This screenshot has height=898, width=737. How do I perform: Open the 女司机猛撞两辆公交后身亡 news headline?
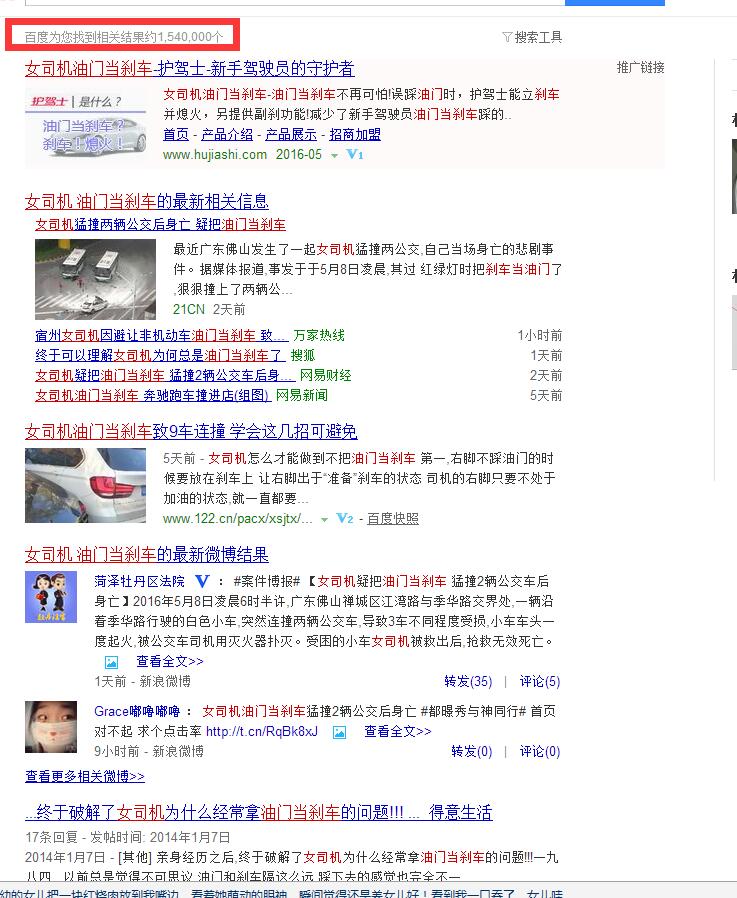tap(160, 225)
